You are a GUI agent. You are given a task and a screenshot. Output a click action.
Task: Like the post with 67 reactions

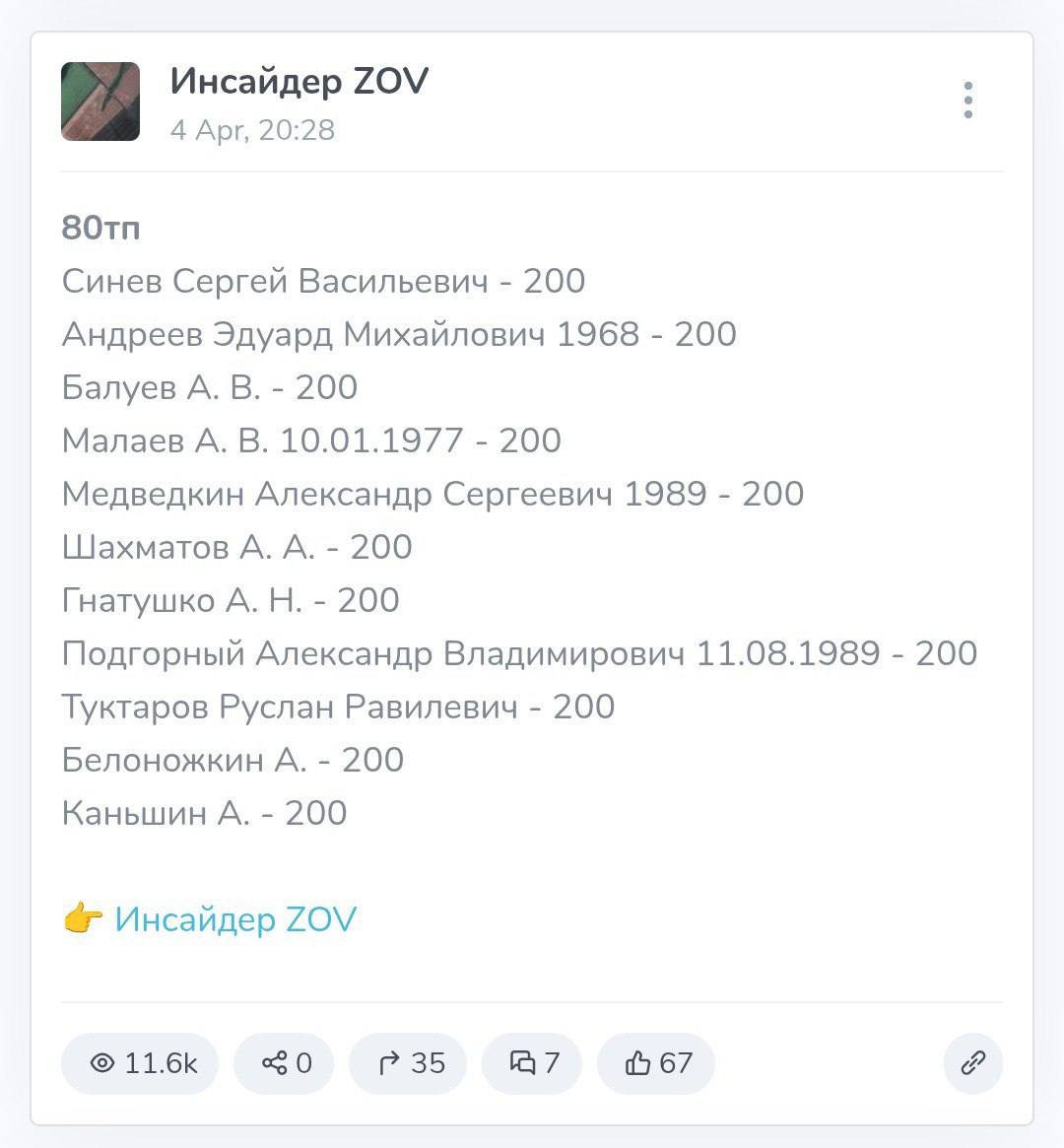[657, 1063]
